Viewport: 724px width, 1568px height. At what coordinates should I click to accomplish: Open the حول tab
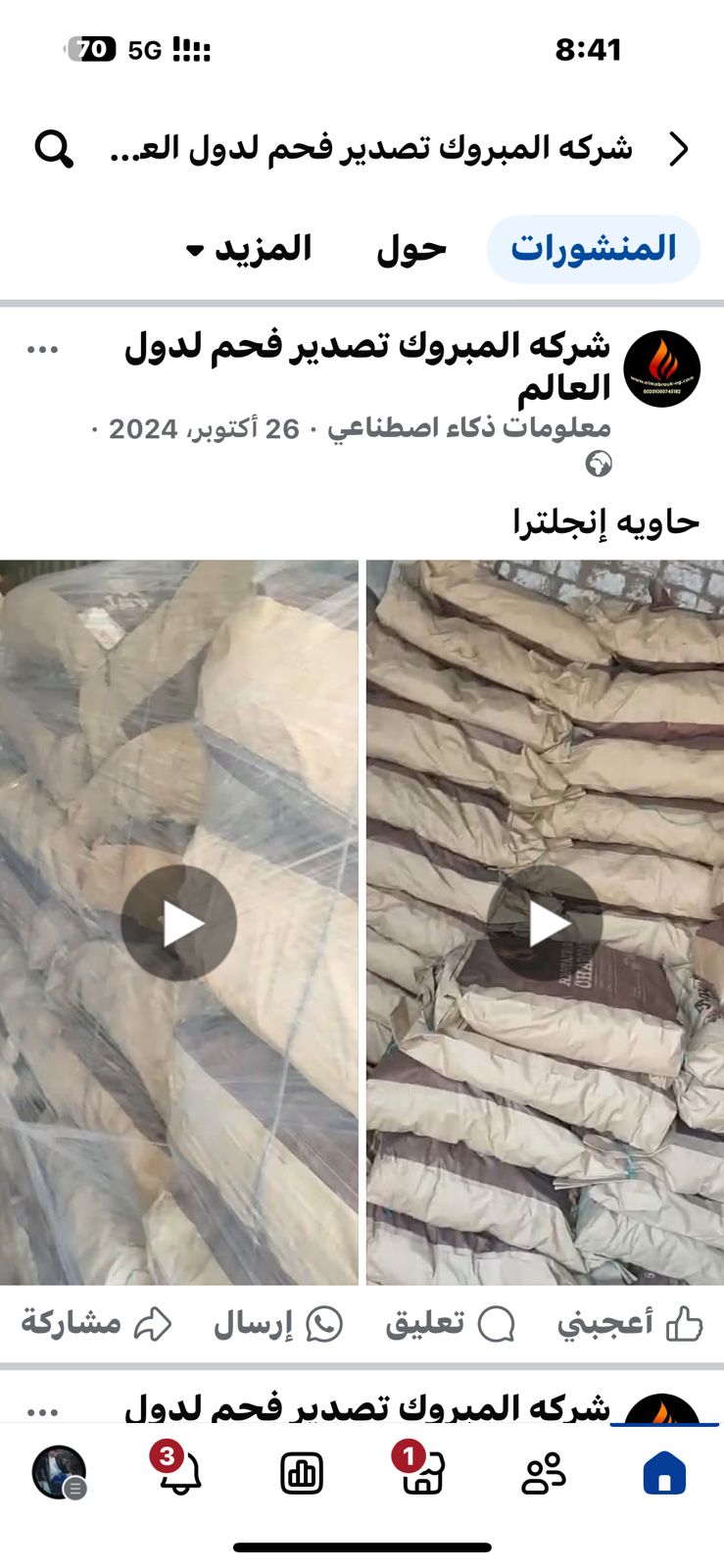[411, 249]
